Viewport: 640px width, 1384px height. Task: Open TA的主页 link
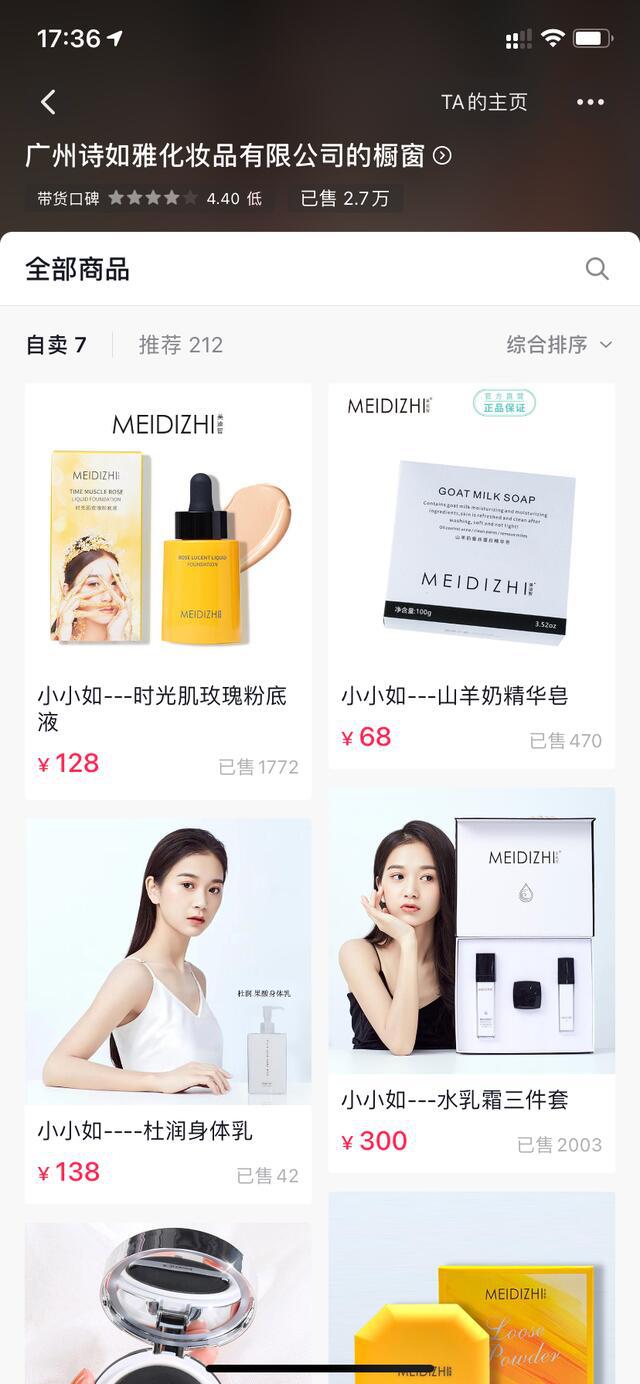pyautogui.click(x=484, y=102)
